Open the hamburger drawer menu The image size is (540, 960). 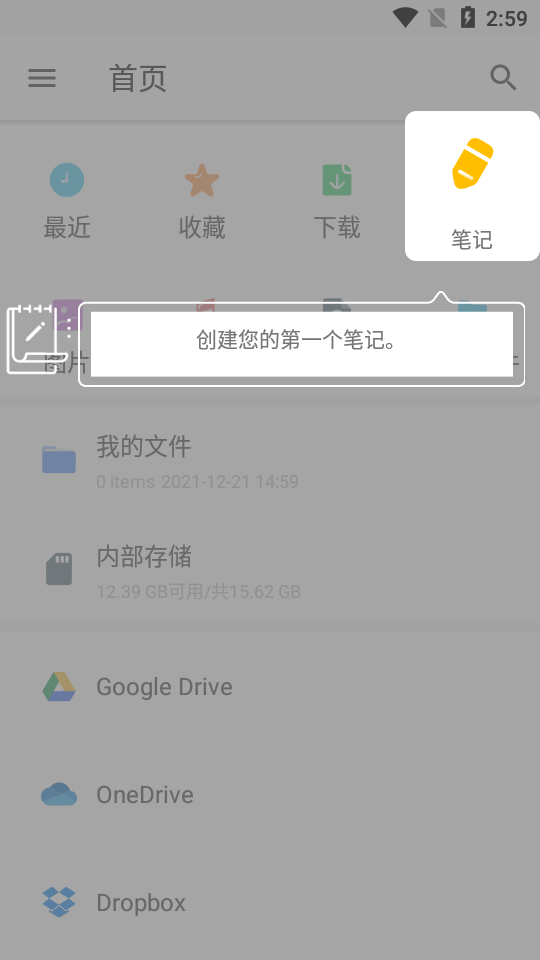42,78
